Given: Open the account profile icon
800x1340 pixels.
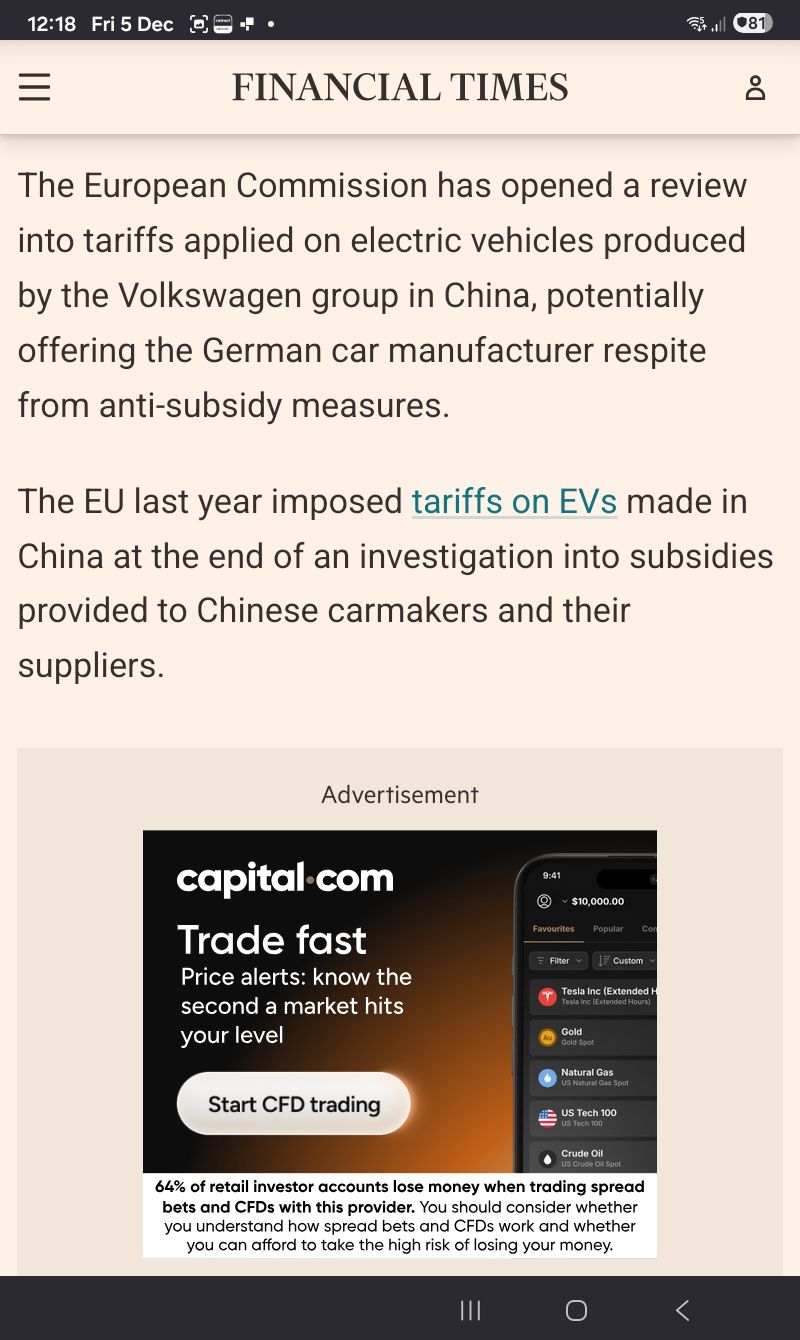Looking at the screenshot, I should [x=755, y=88].
